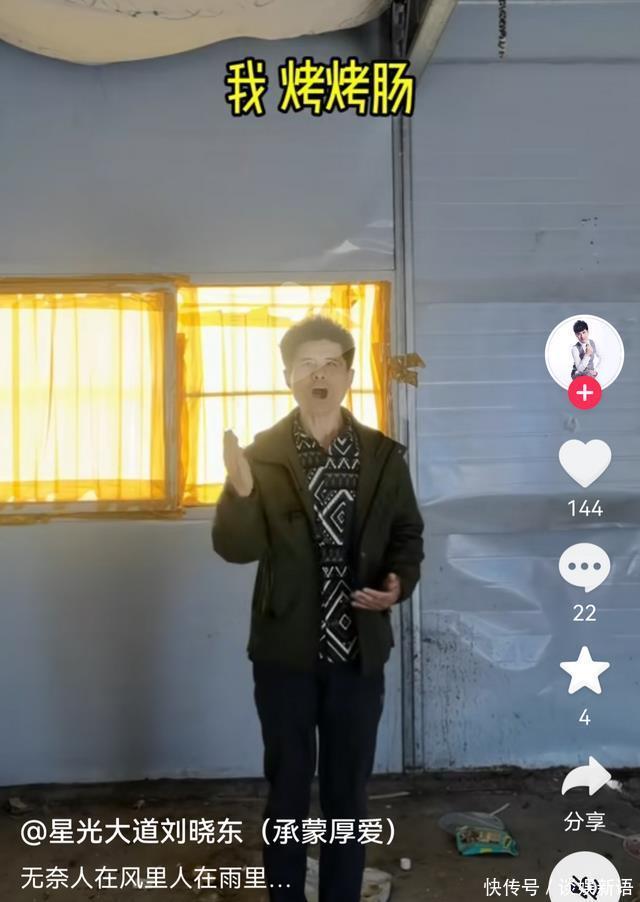Follow creator with red plus button

coord(584,393)
